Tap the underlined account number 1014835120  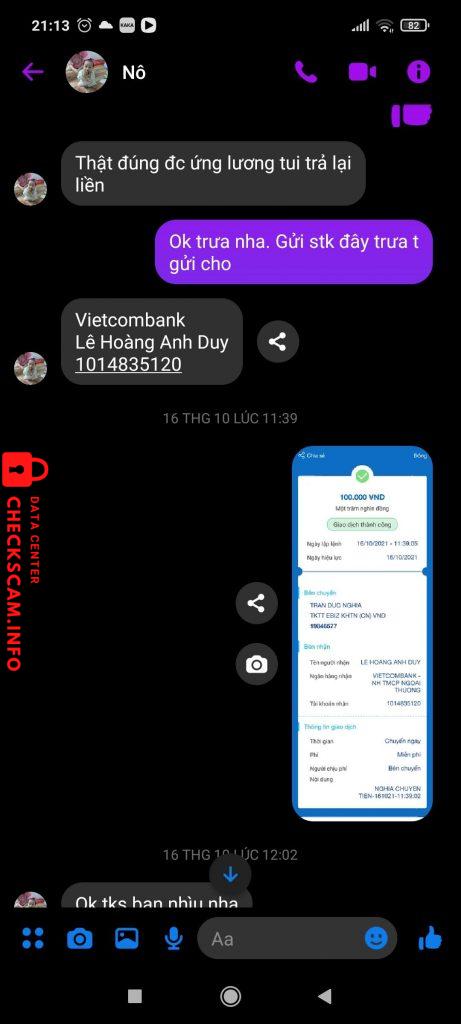click(x=129, y=364)
